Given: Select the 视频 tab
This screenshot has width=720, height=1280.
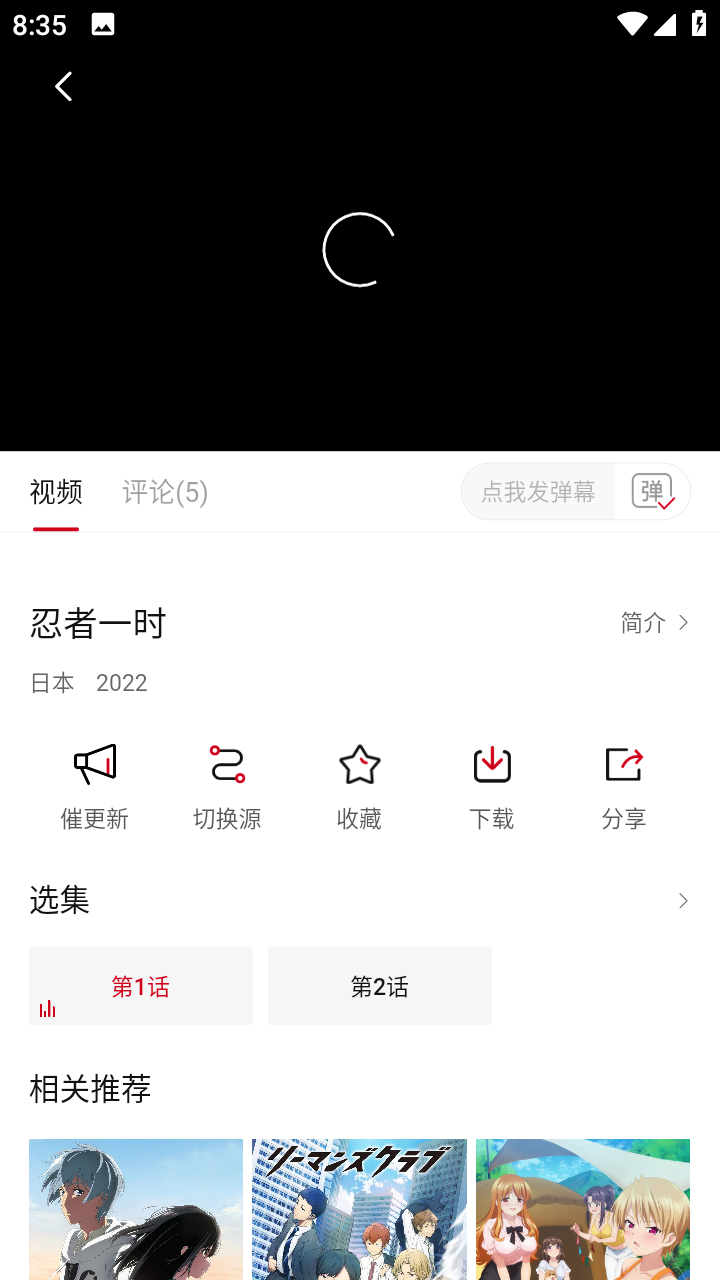Looking at the screenshot, I should pyautogui.click(x=55, y=492).
